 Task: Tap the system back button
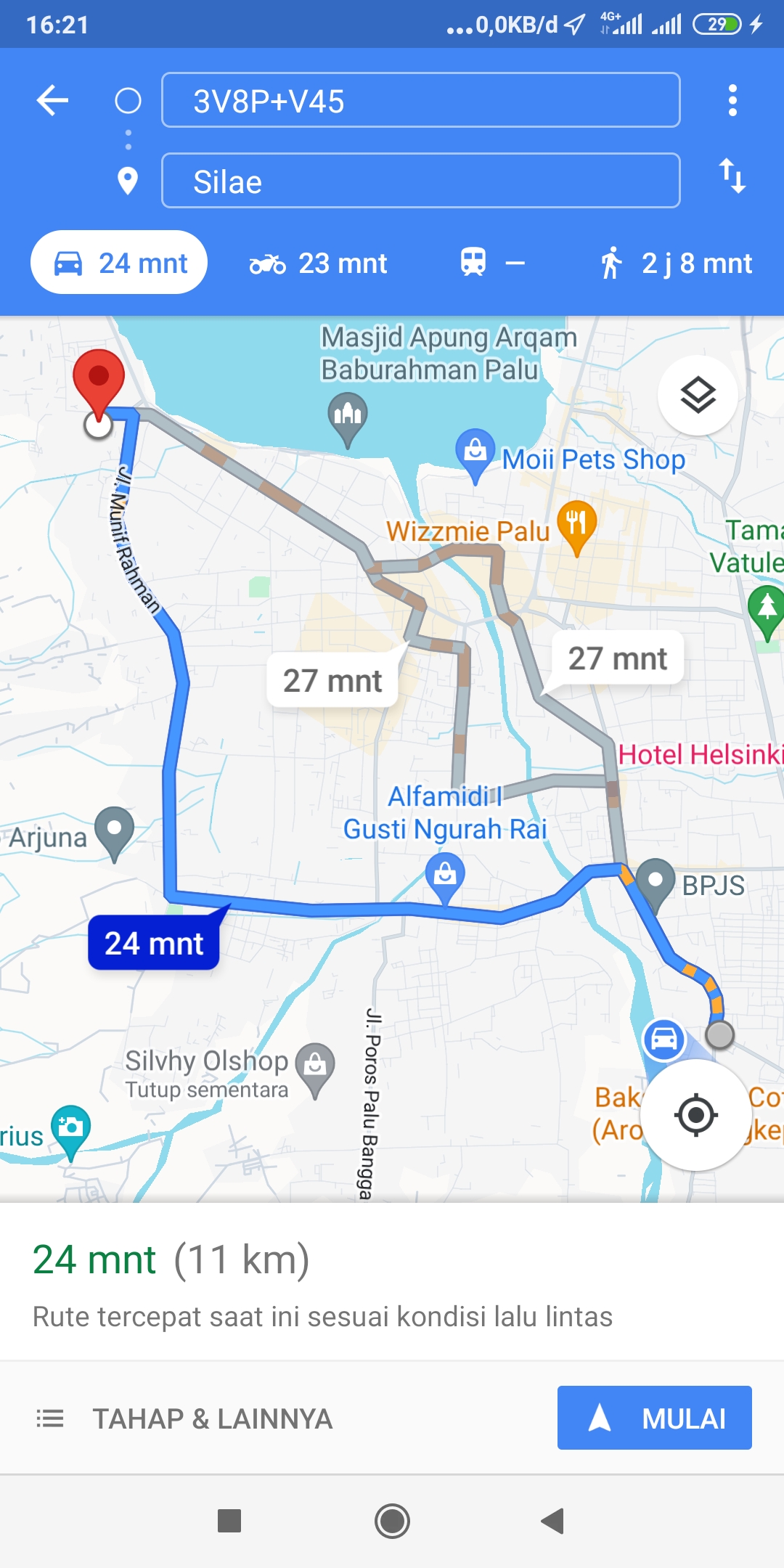[553, 1521]
